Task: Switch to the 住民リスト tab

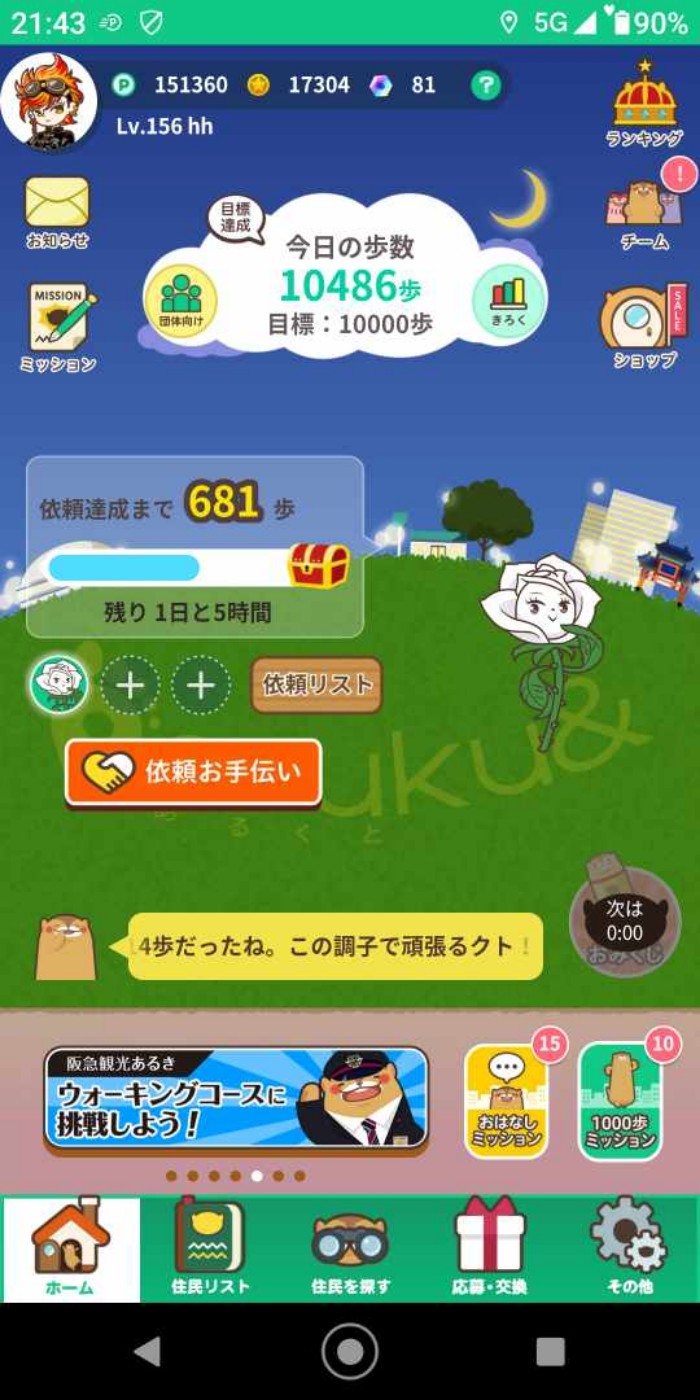Action: [209, 1248]
